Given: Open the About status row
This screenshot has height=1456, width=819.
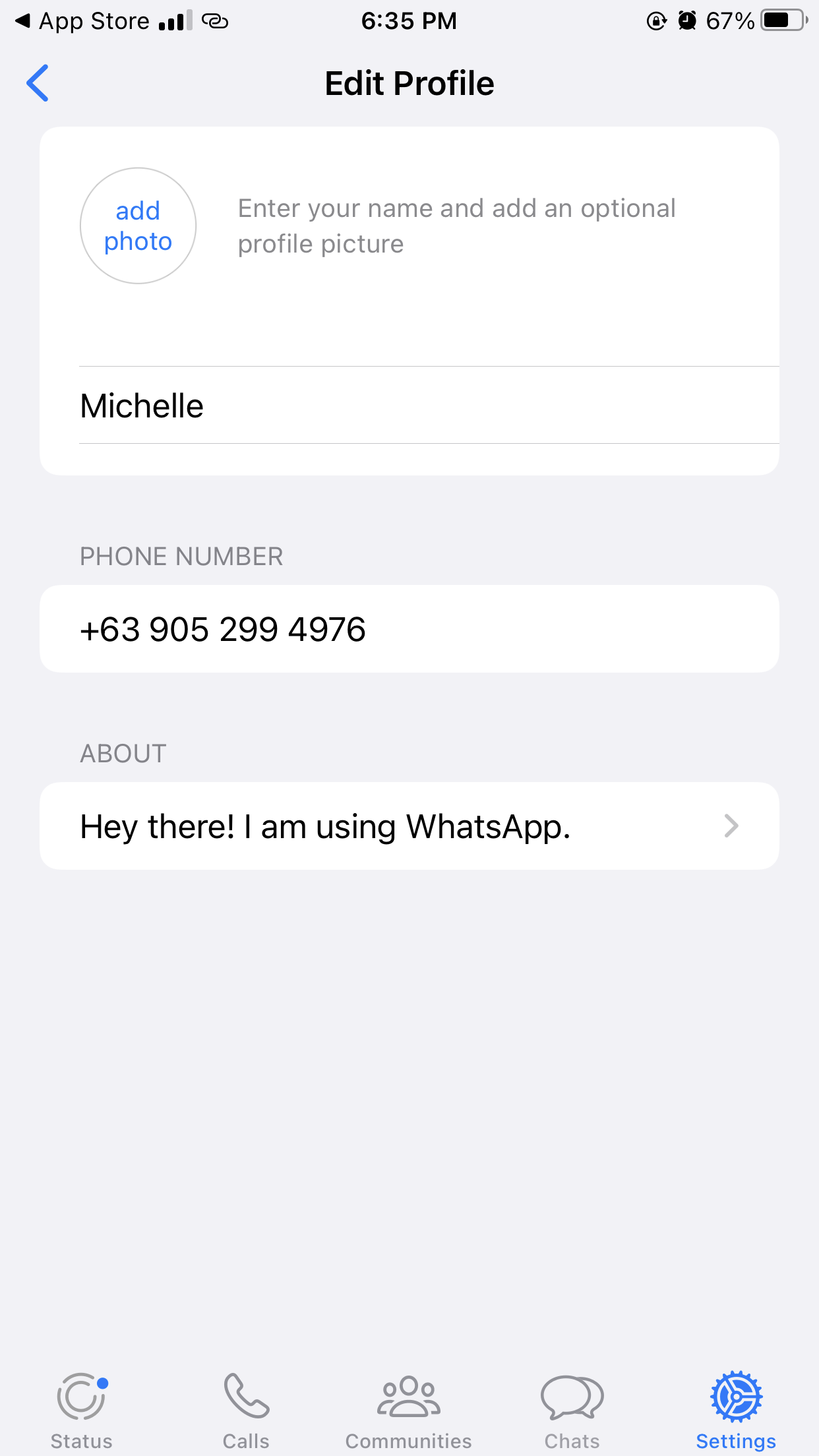Looking at the screenshot, I should 409,826.
